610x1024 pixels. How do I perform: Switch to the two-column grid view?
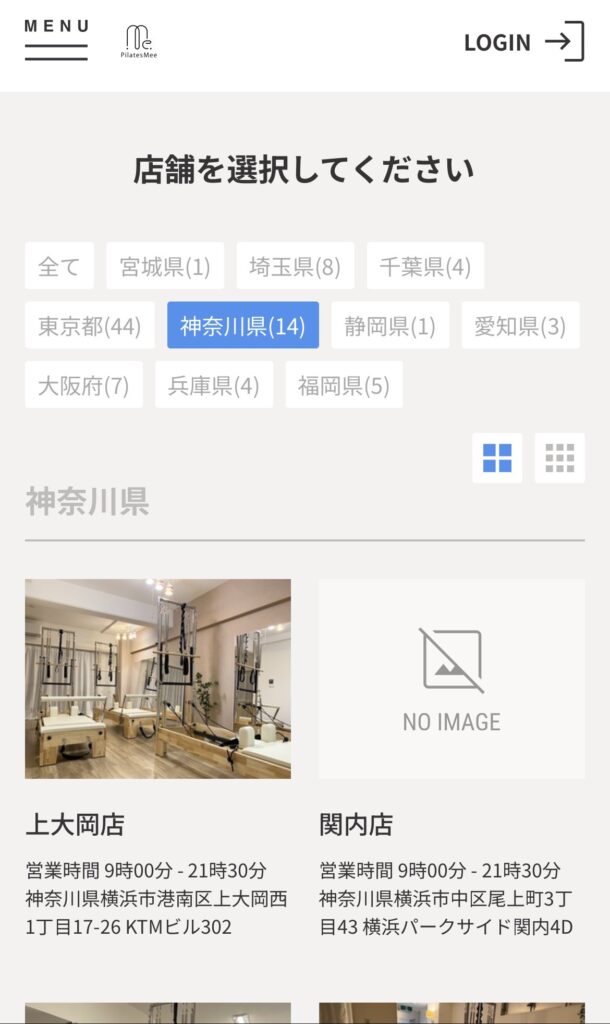(497, 458)
